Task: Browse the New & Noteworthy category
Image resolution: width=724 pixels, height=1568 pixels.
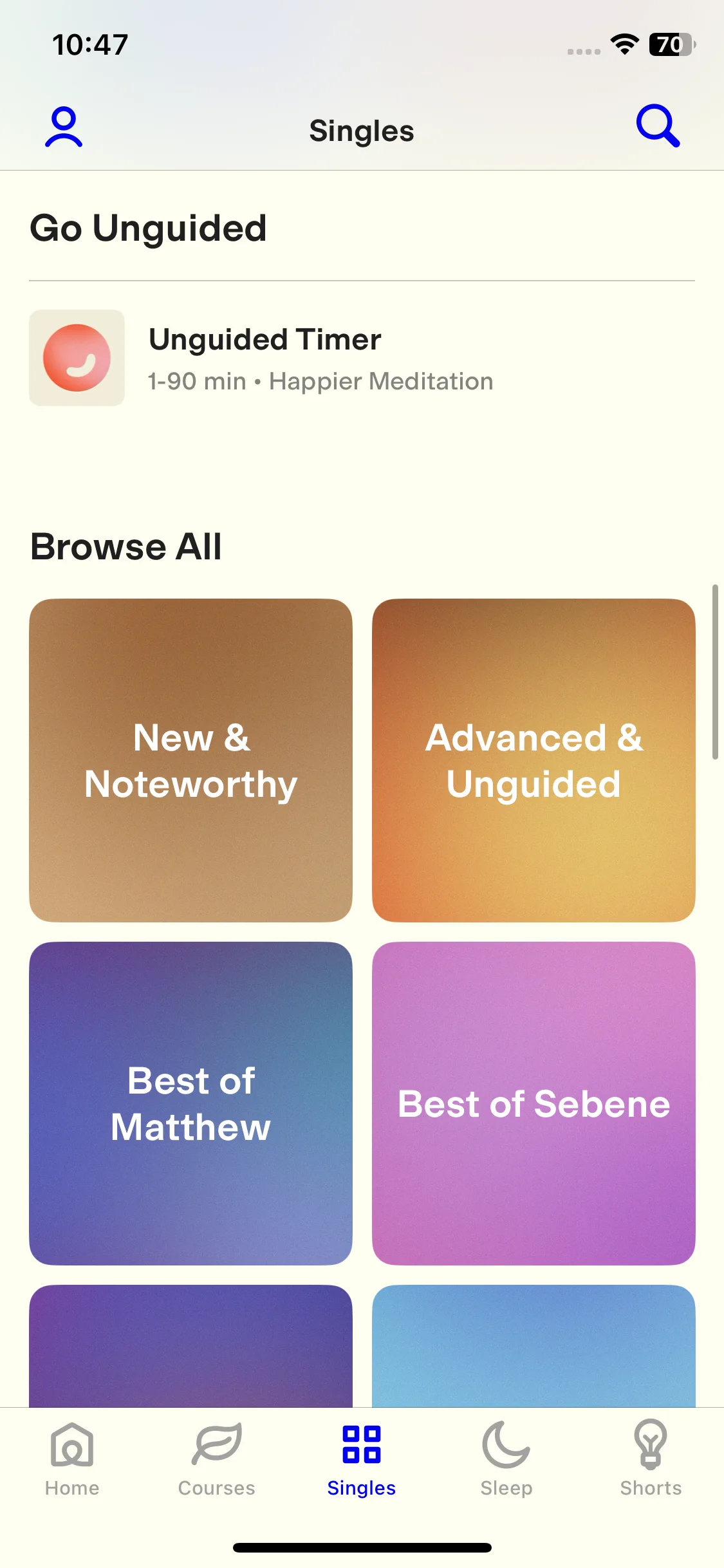Action: tap(190, 760)
